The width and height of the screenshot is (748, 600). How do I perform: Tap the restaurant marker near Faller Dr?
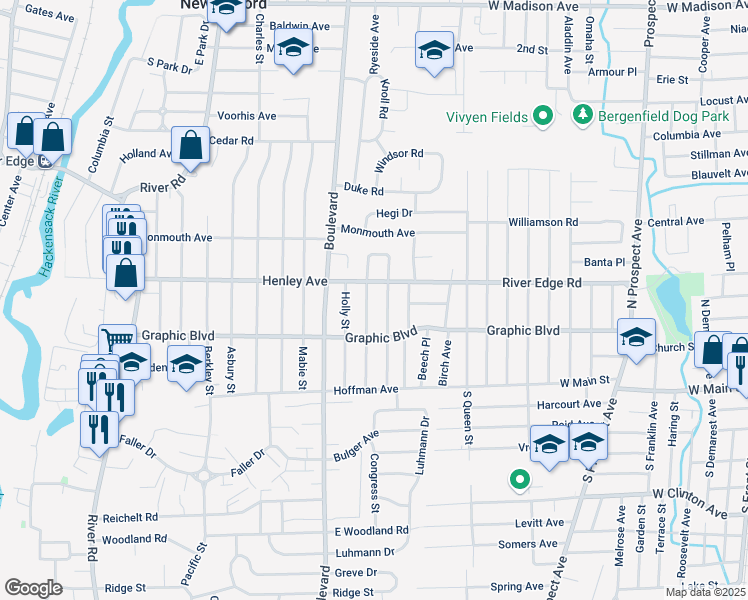pos(98,430)
